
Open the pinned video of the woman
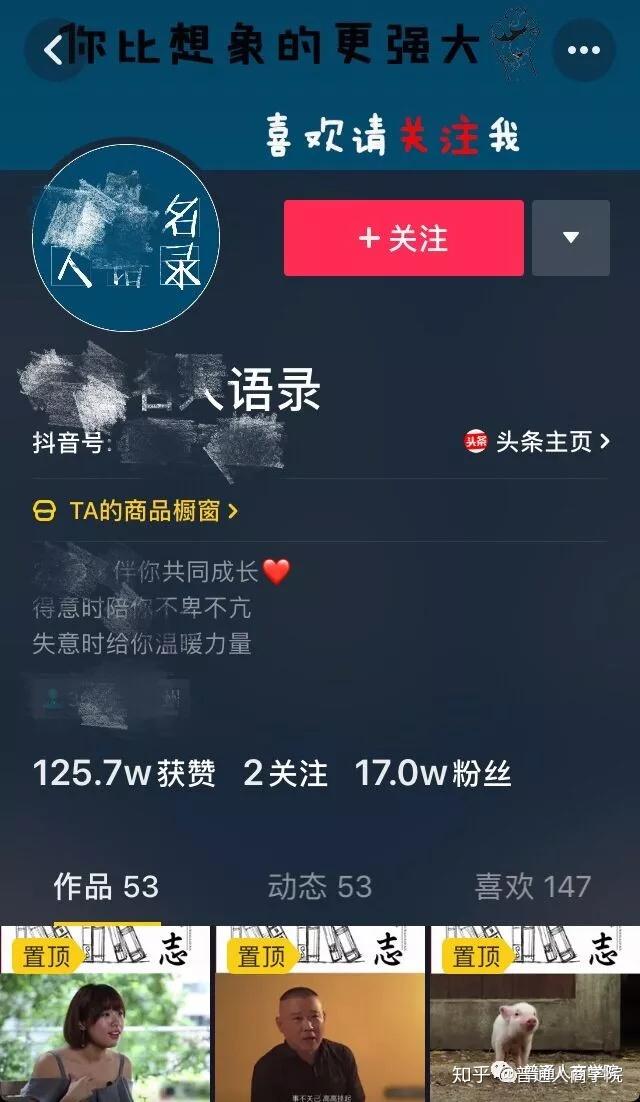(x=105, y=1015)
